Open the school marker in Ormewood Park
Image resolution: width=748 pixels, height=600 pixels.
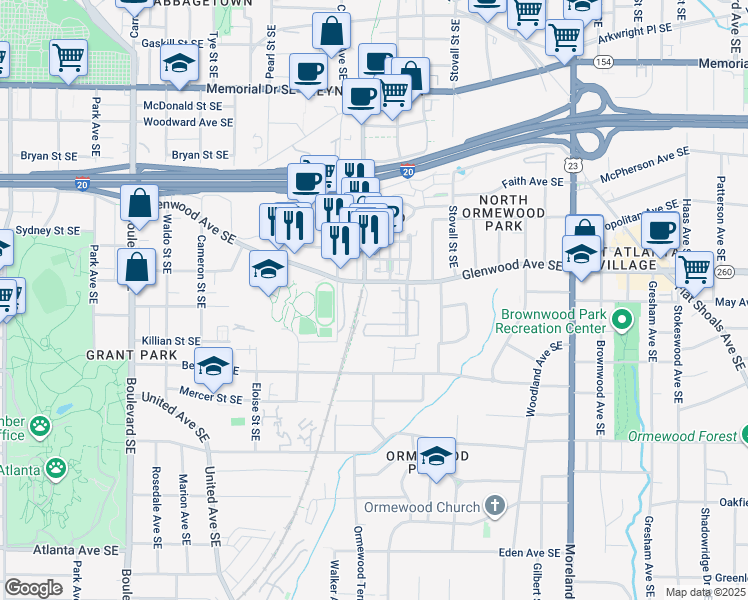coord(436,456)
